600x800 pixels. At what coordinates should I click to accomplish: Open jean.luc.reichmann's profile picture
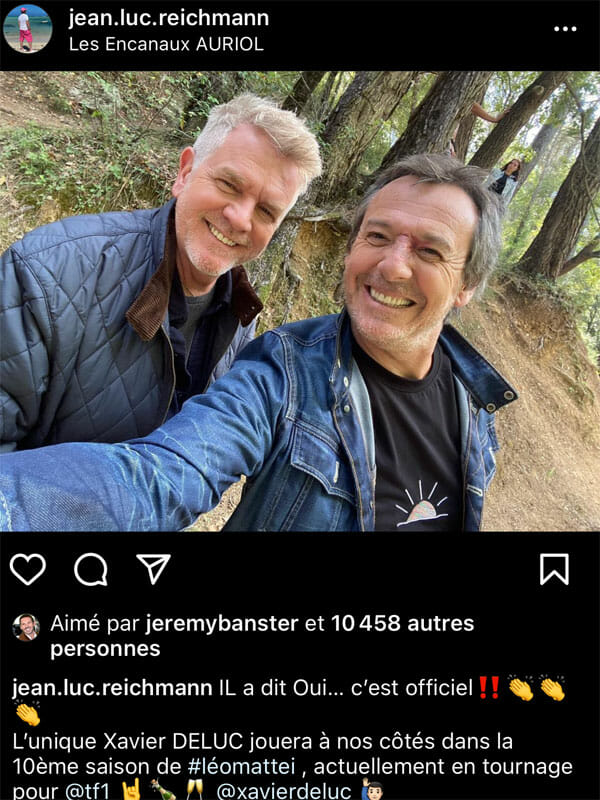coord(28,28)
